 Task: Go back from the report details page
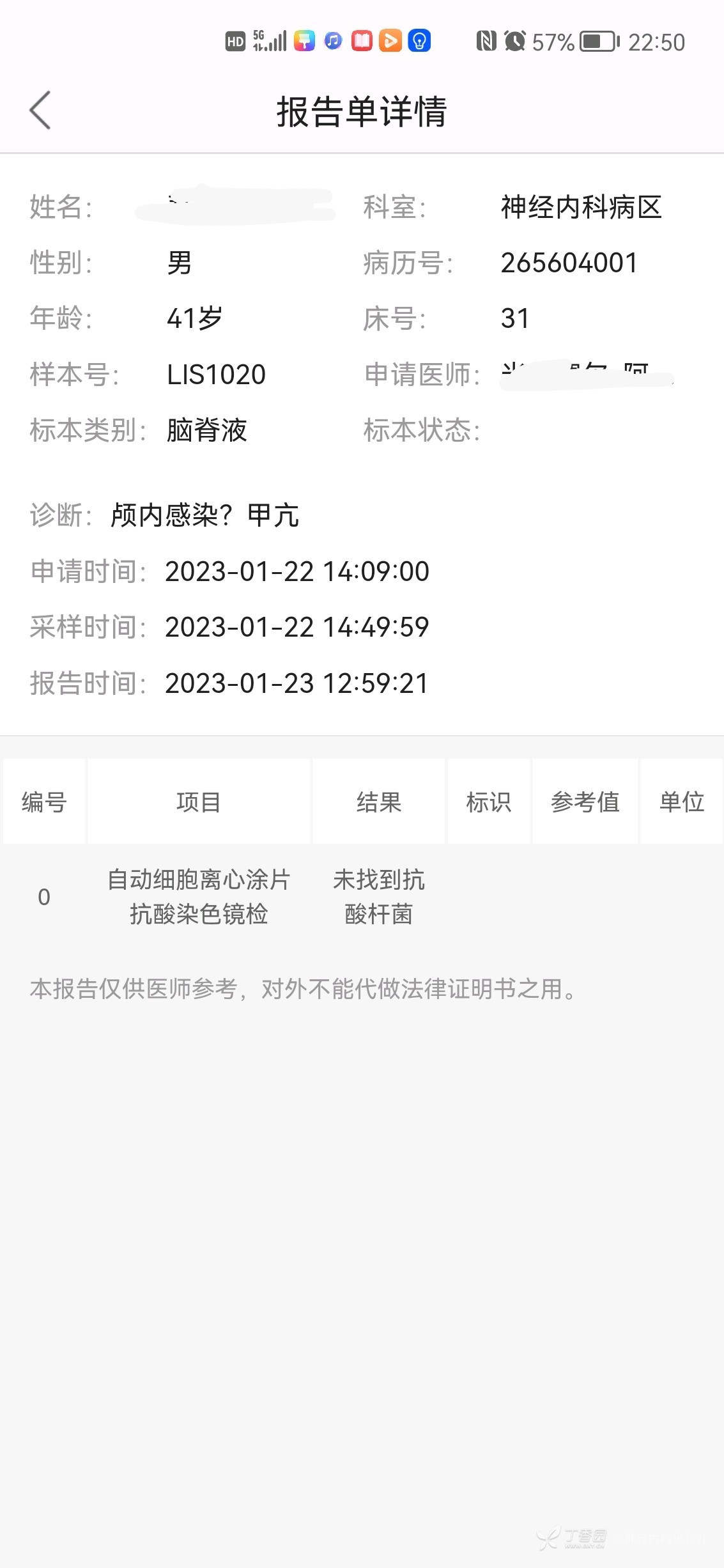(40, 111)
